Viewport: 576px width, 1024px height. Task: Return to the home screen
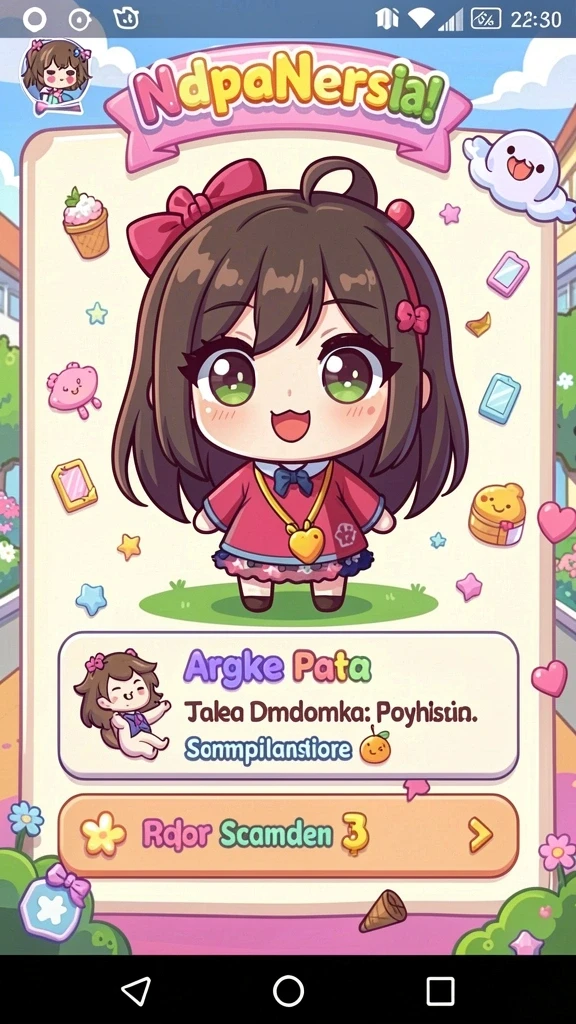tap(288, 991)
